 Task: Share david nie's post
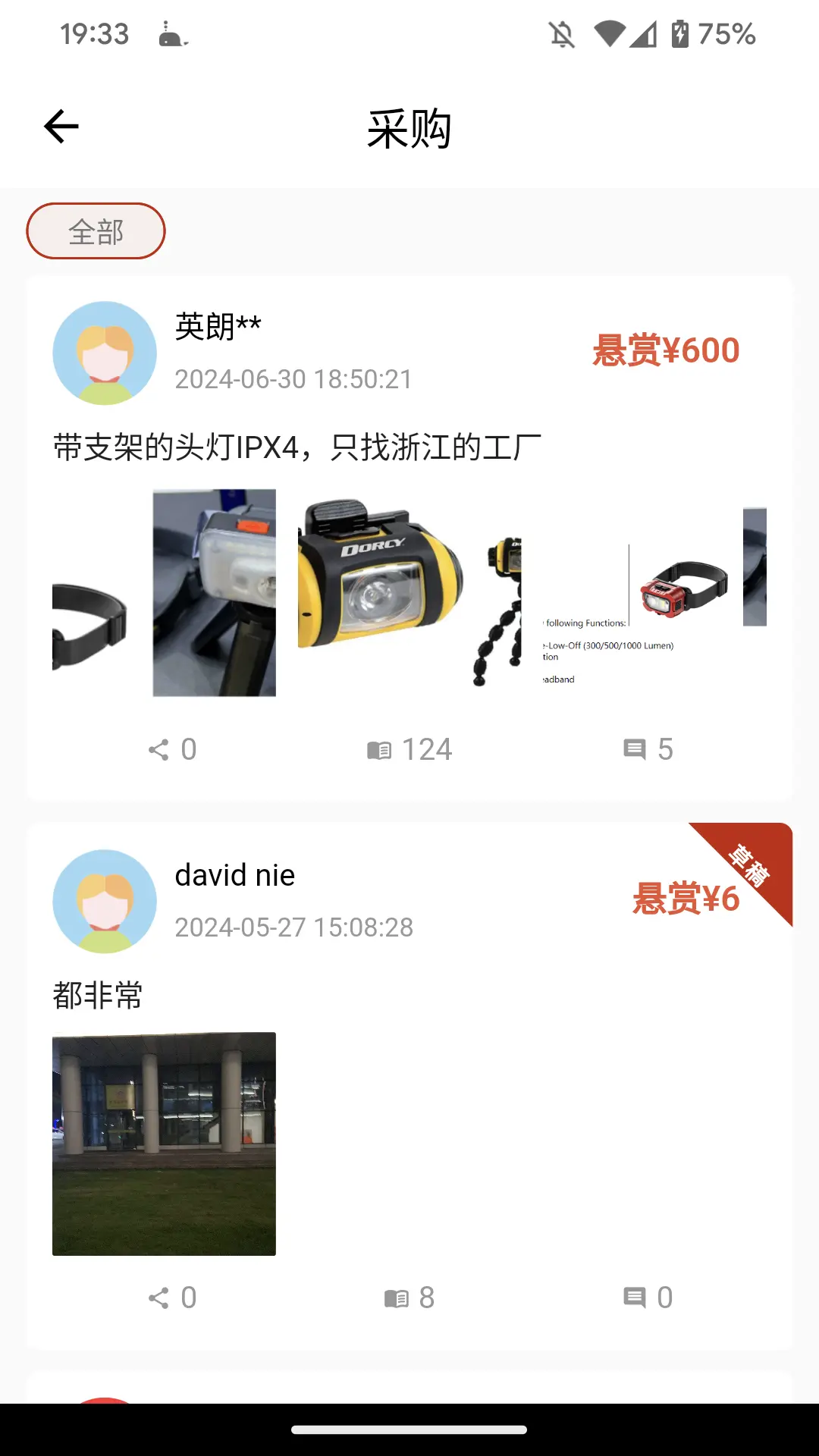point(172,1298)
